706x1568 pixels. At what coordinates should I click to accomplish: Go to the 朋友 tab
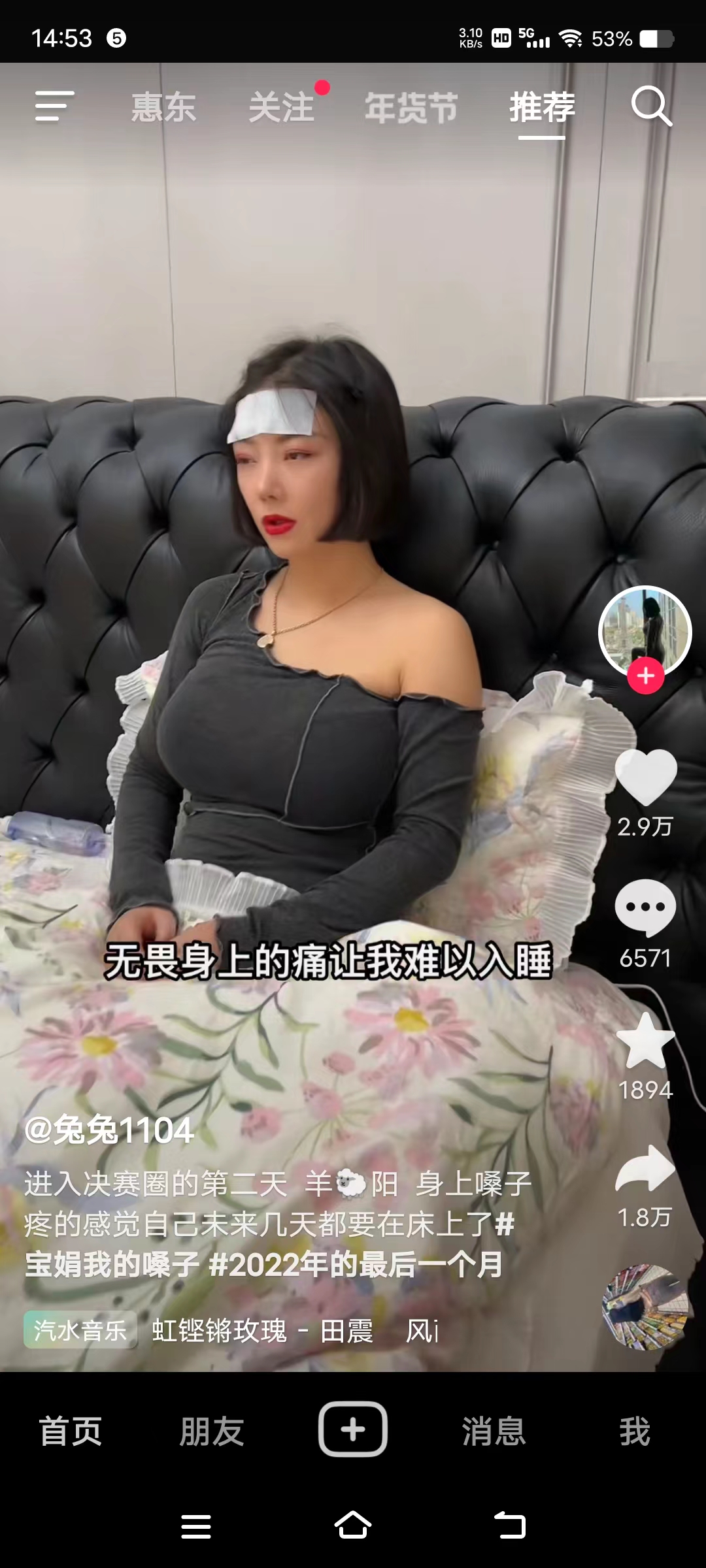click(x=212, y=1431)
